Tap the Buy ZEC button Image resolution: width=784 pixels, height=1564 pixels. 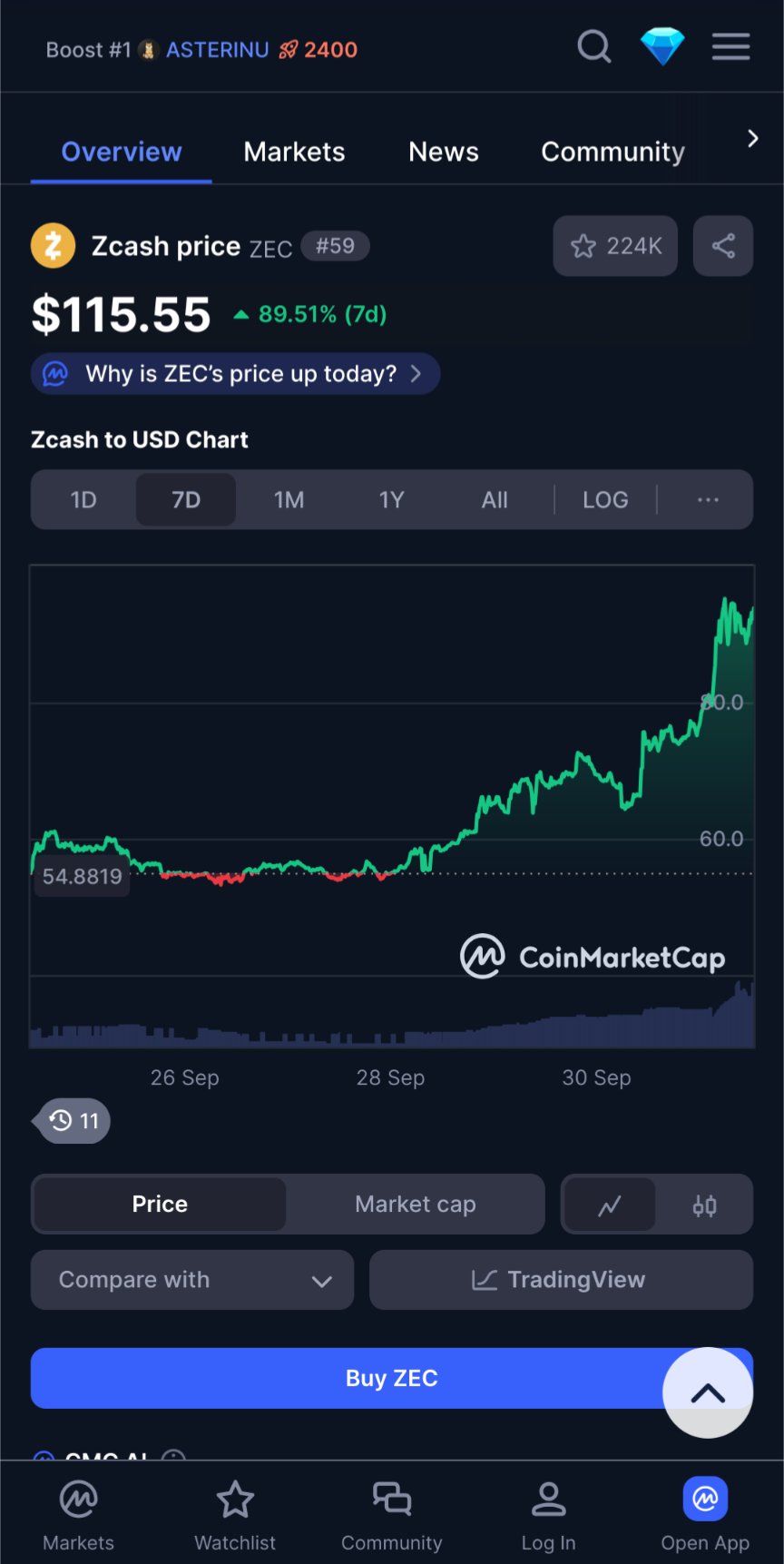[x=392, y=1378]
